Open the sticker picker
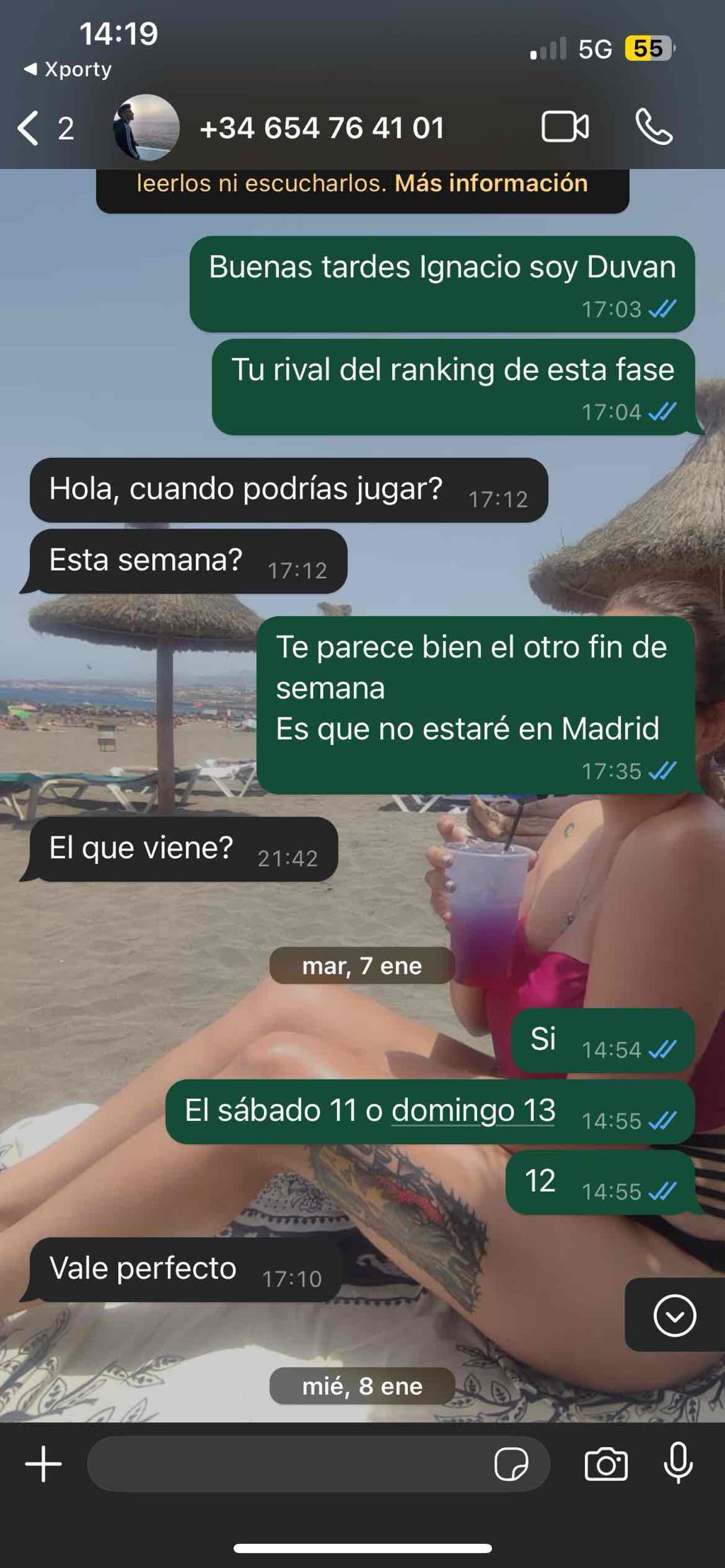Viewport: 725px width, 1568px height. [511, 1464]
